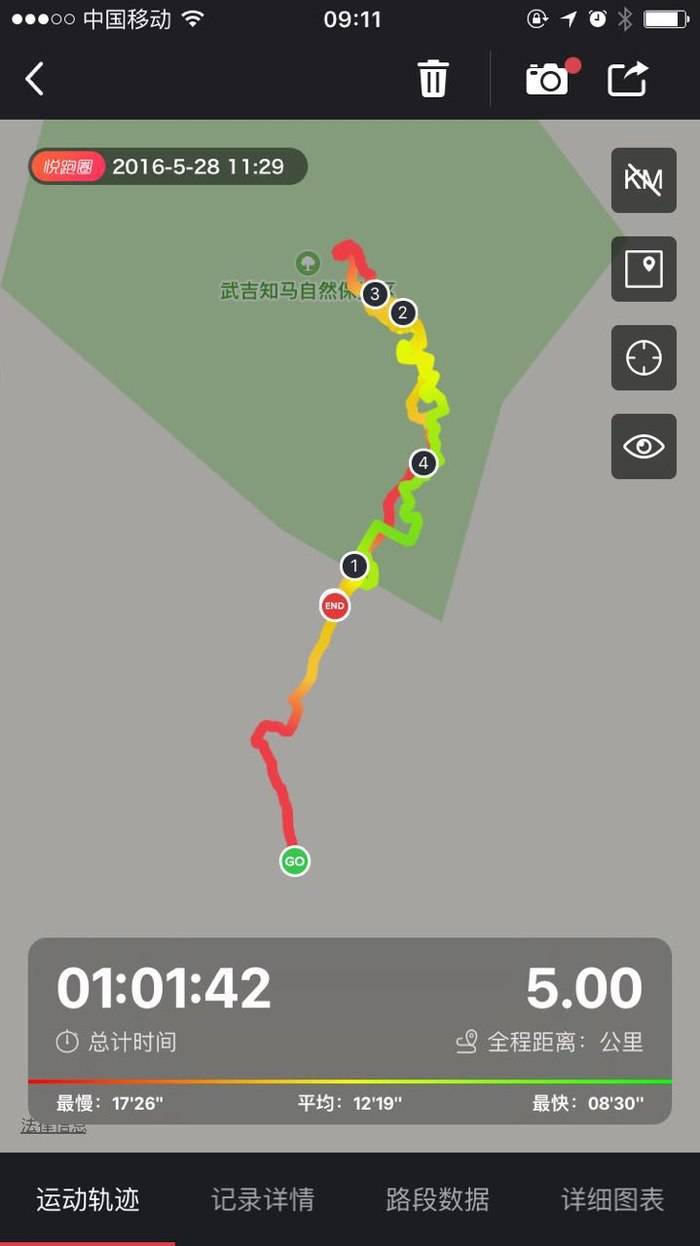Tap the map pin display button
700x1246 pixels.
coord(643,269)
